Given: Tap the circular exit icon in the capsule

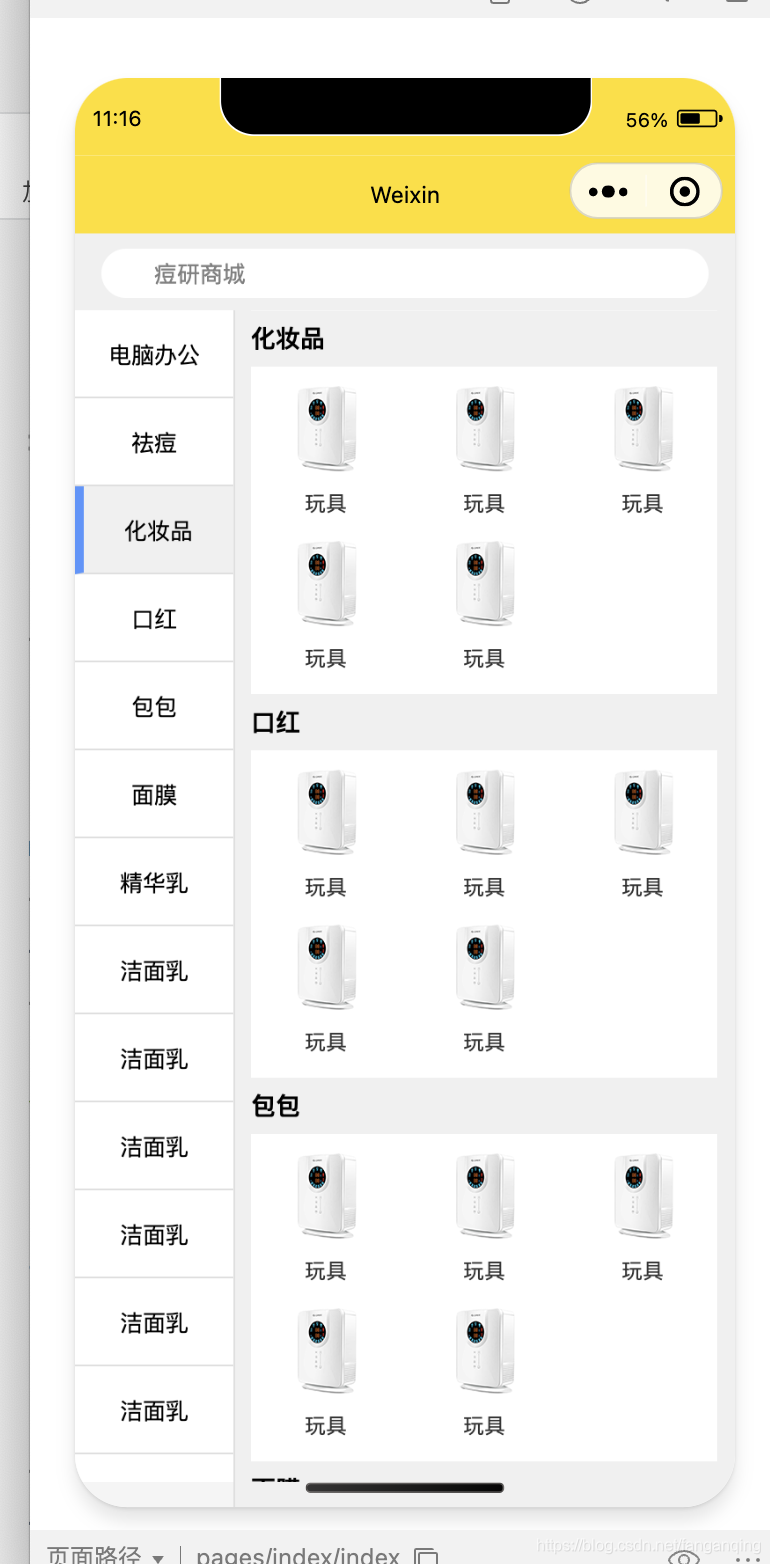Looking at the screenshot, I should point(685,191).
